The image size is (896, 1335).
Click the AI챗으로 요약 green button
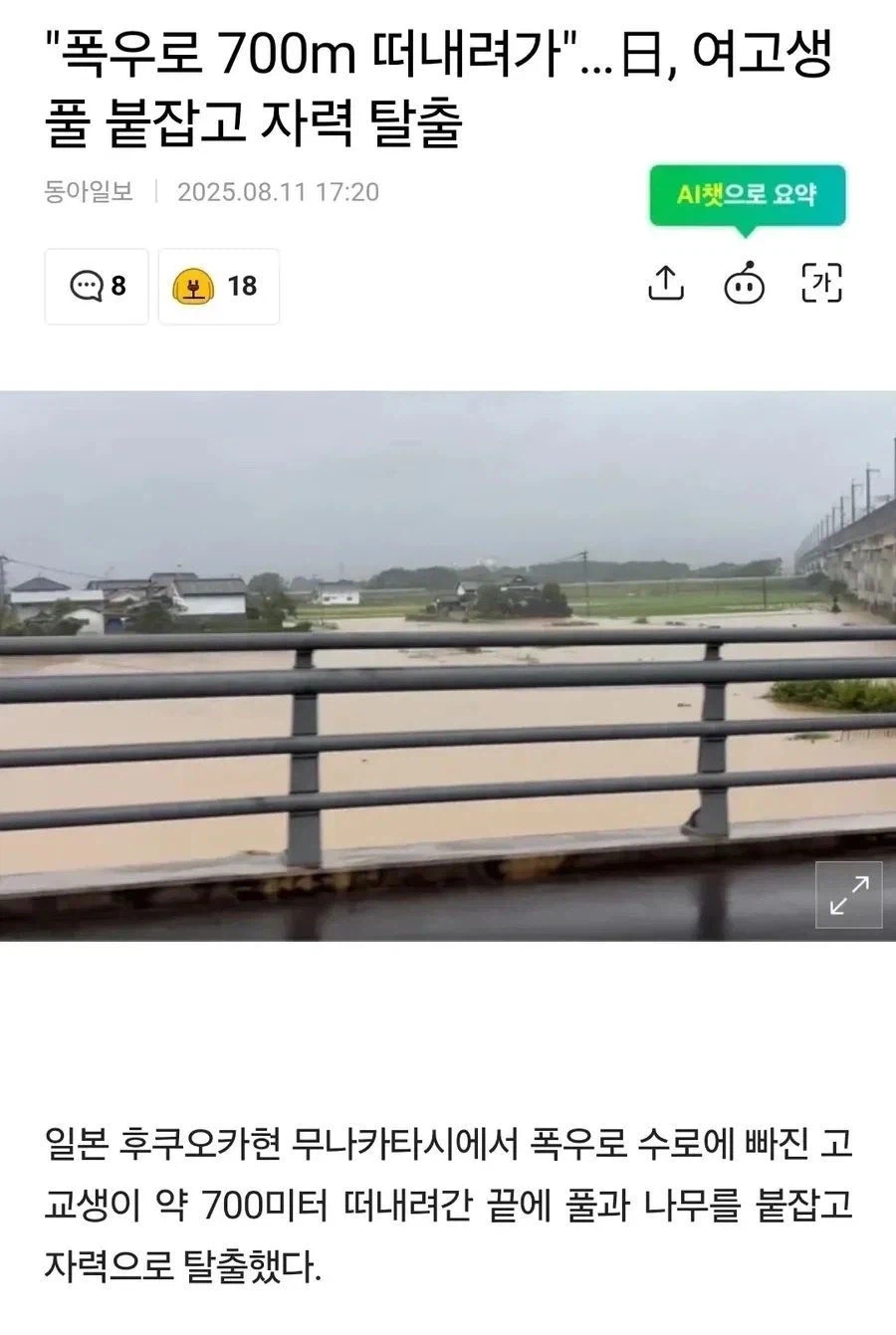[x=748, y=195]
